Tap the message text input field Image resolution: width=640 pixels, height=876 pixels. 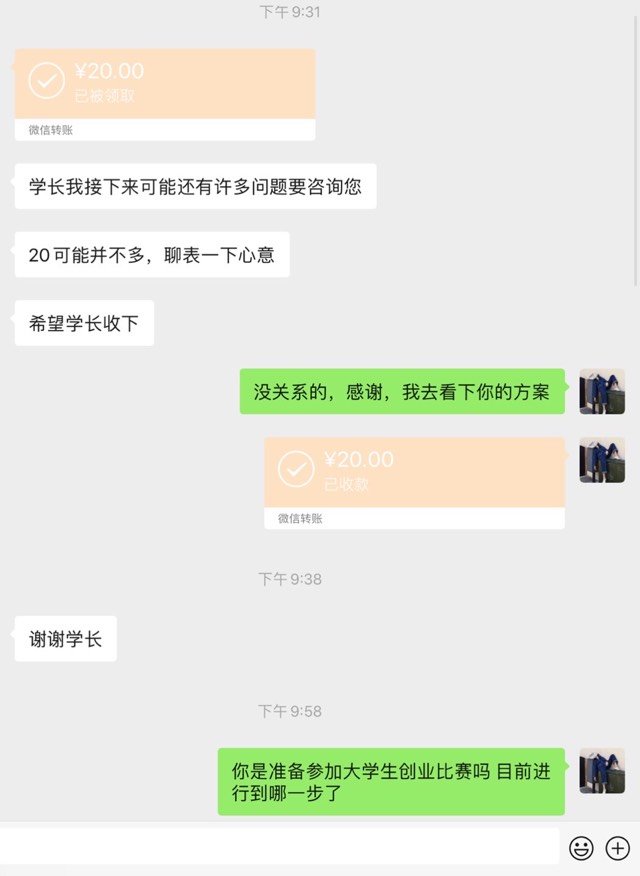coord(280,847)
